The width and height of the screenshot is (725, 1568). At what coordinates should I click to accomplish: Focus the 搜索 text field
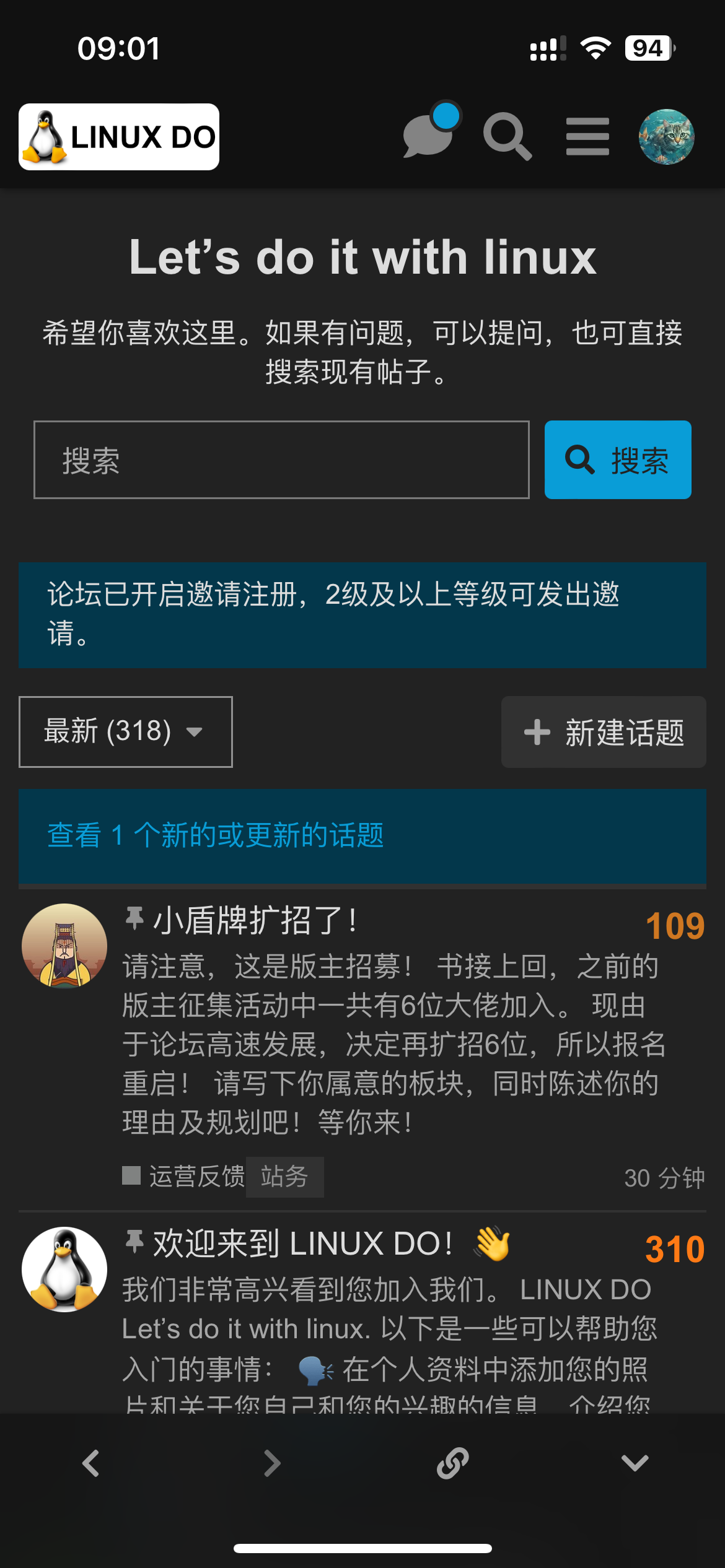(x=281, y=460)
